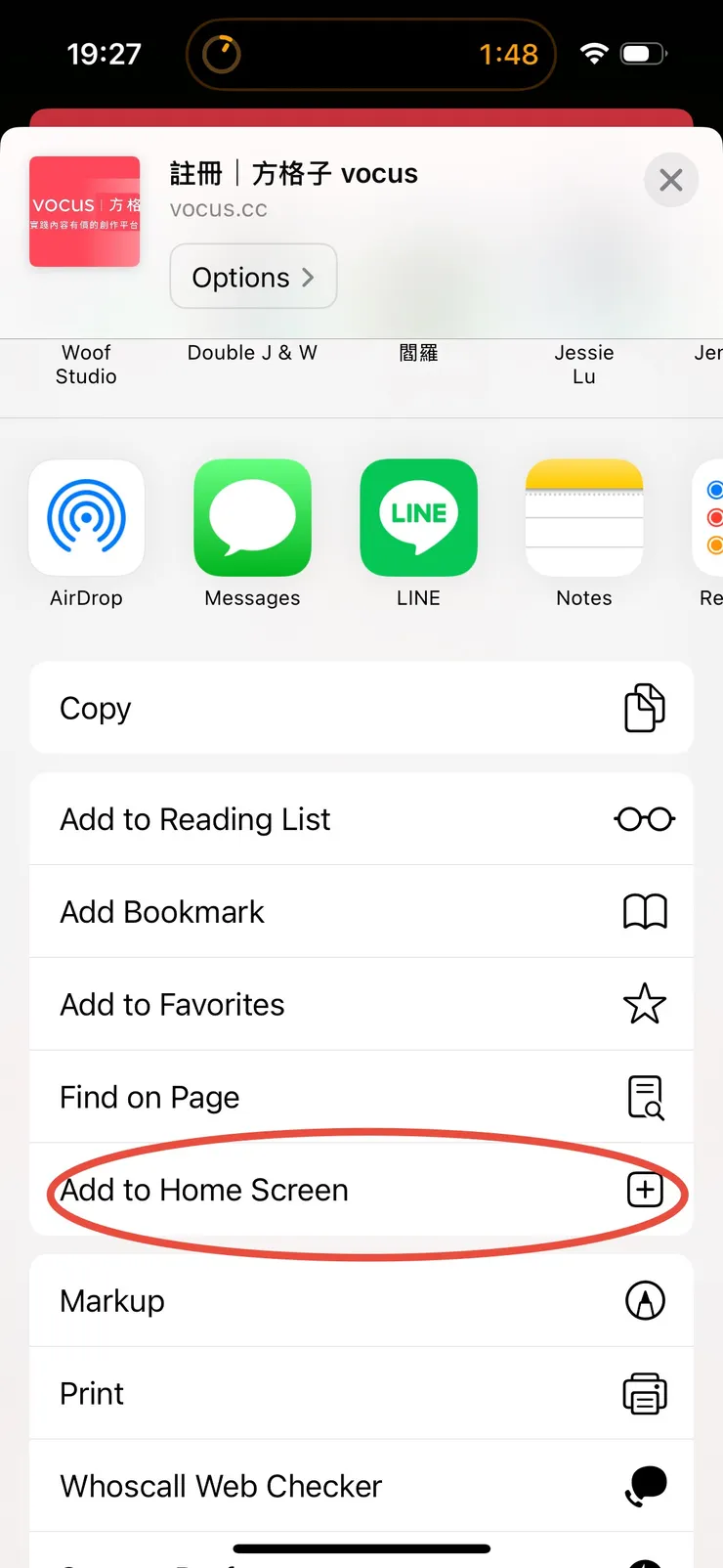Open the share Options

click(253, 278)
